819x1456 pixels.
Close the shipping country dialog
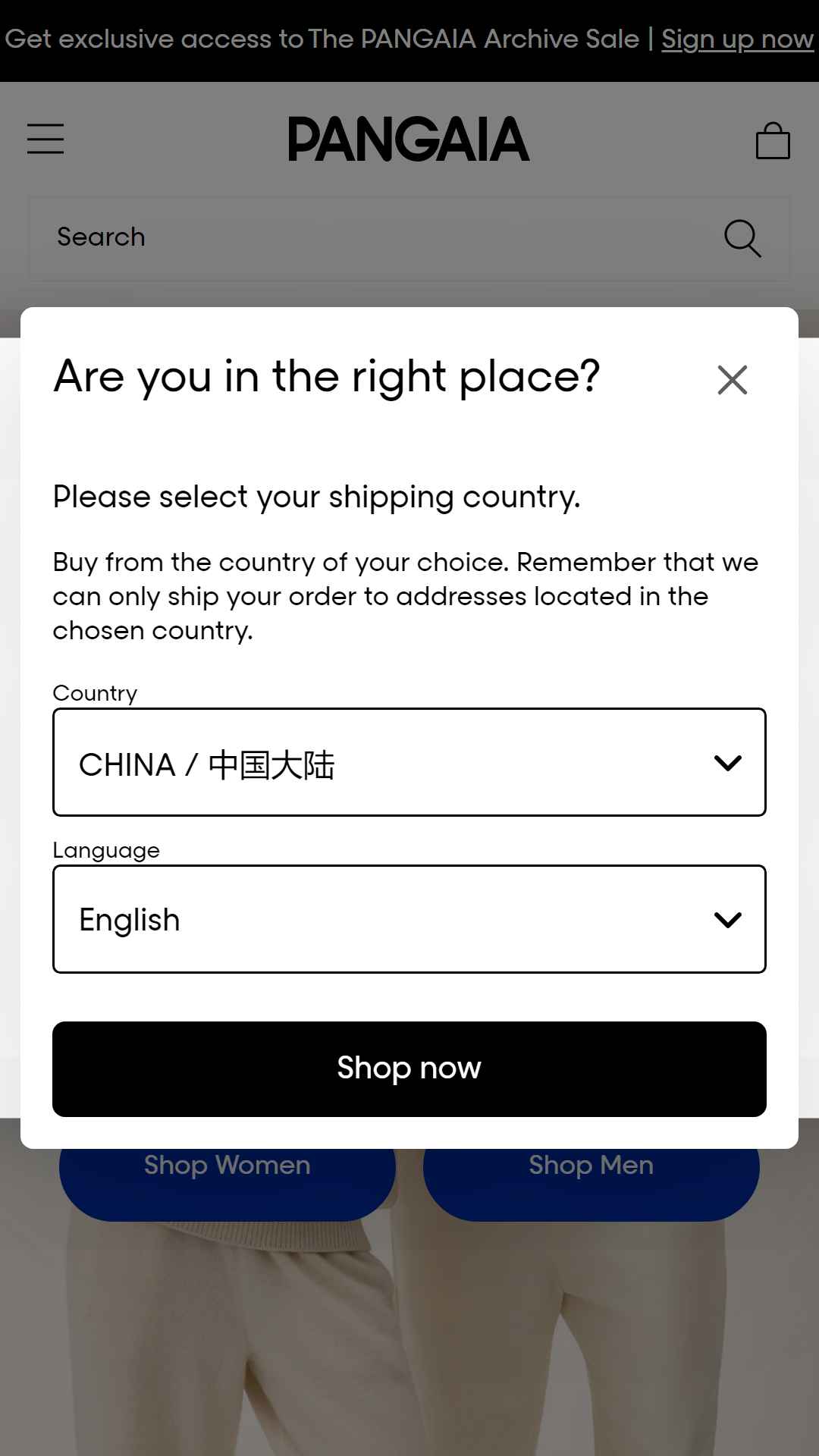tap(732, 380)
